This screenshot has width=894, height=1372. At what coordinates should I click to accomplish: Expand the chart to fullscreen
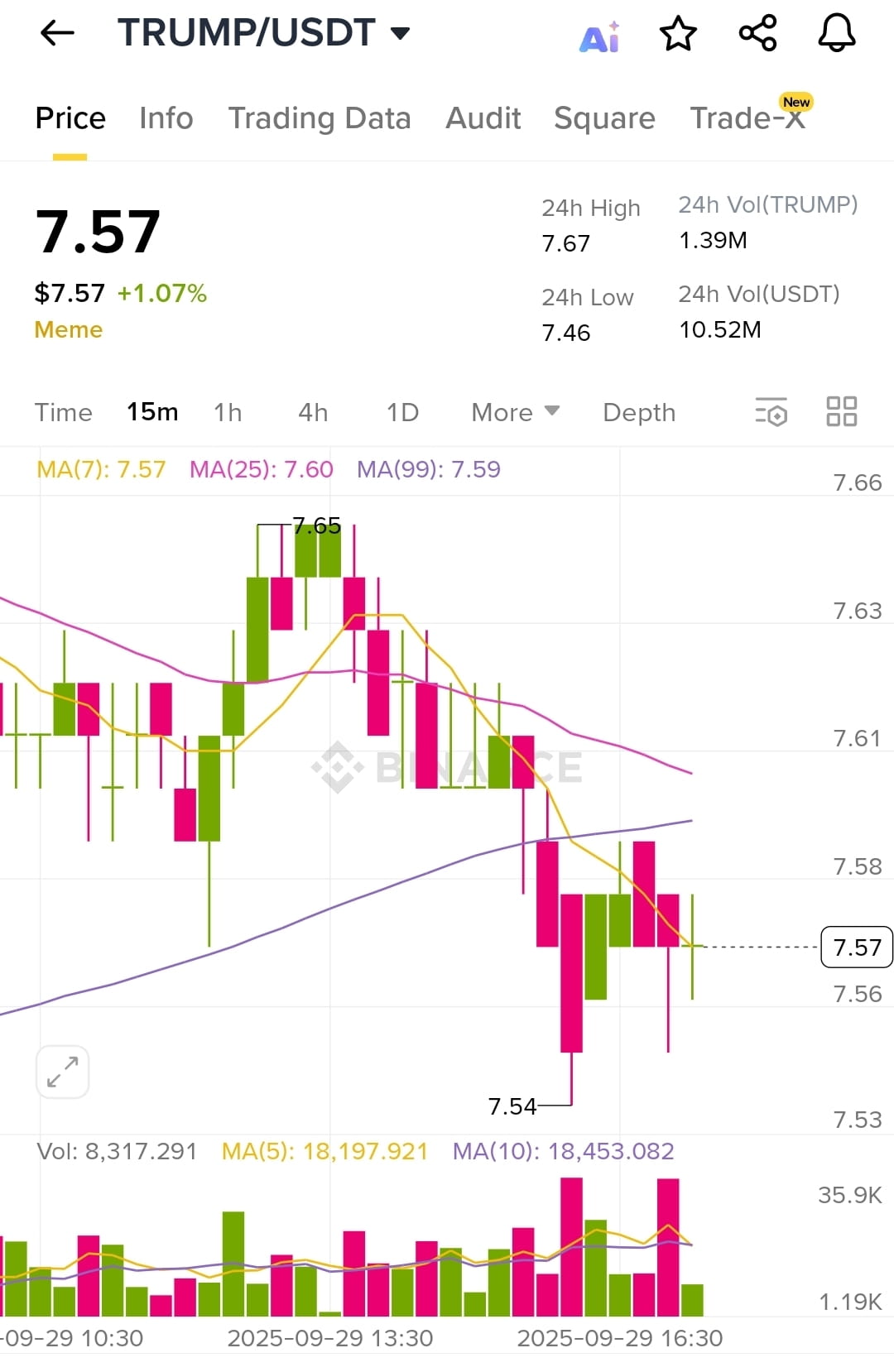pyautogui.click(x=63, y=1072)
